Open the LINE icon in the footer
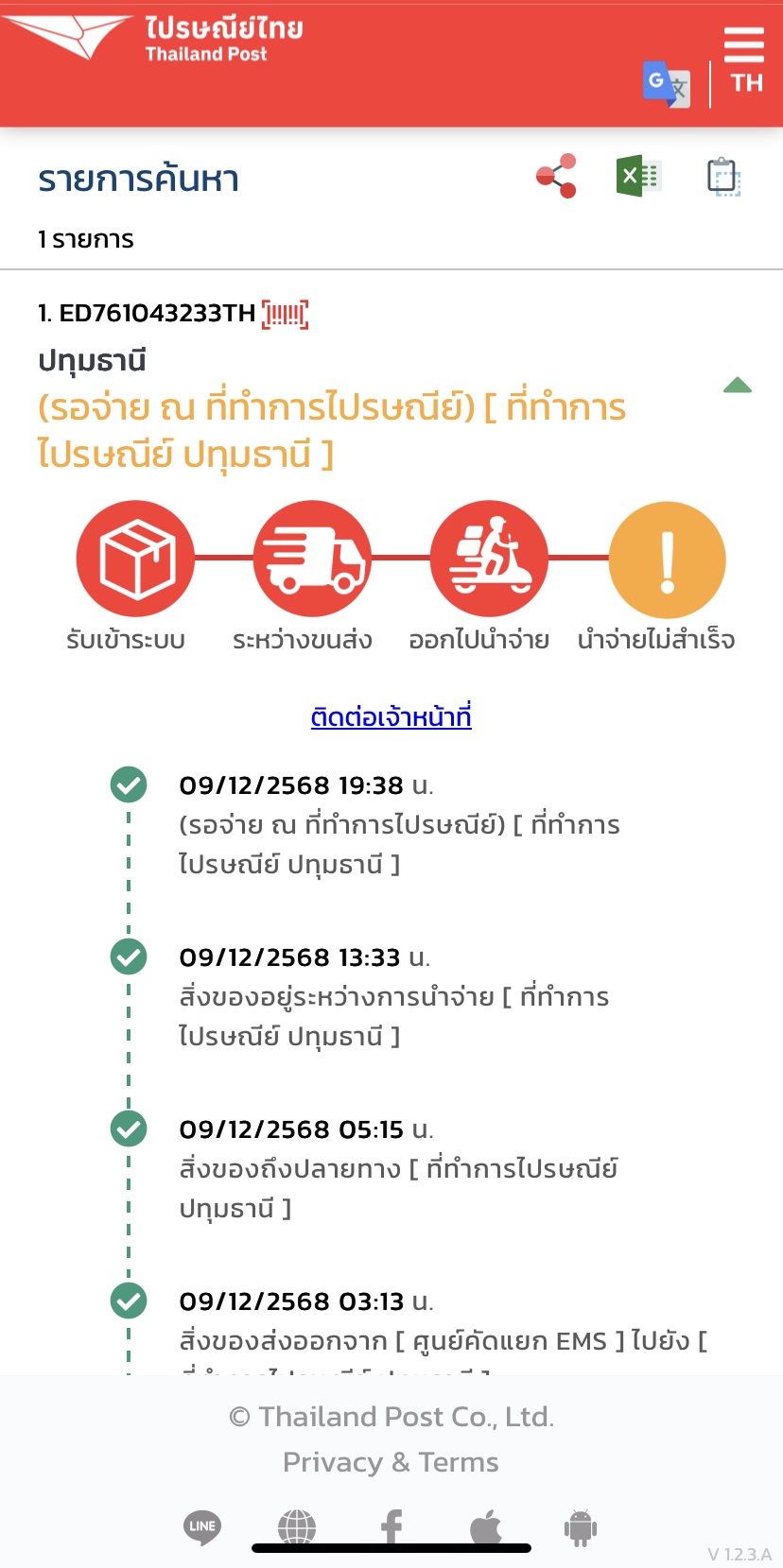Image resolution: width=783 pixels, height=1568 pixels. [202, 1526]
